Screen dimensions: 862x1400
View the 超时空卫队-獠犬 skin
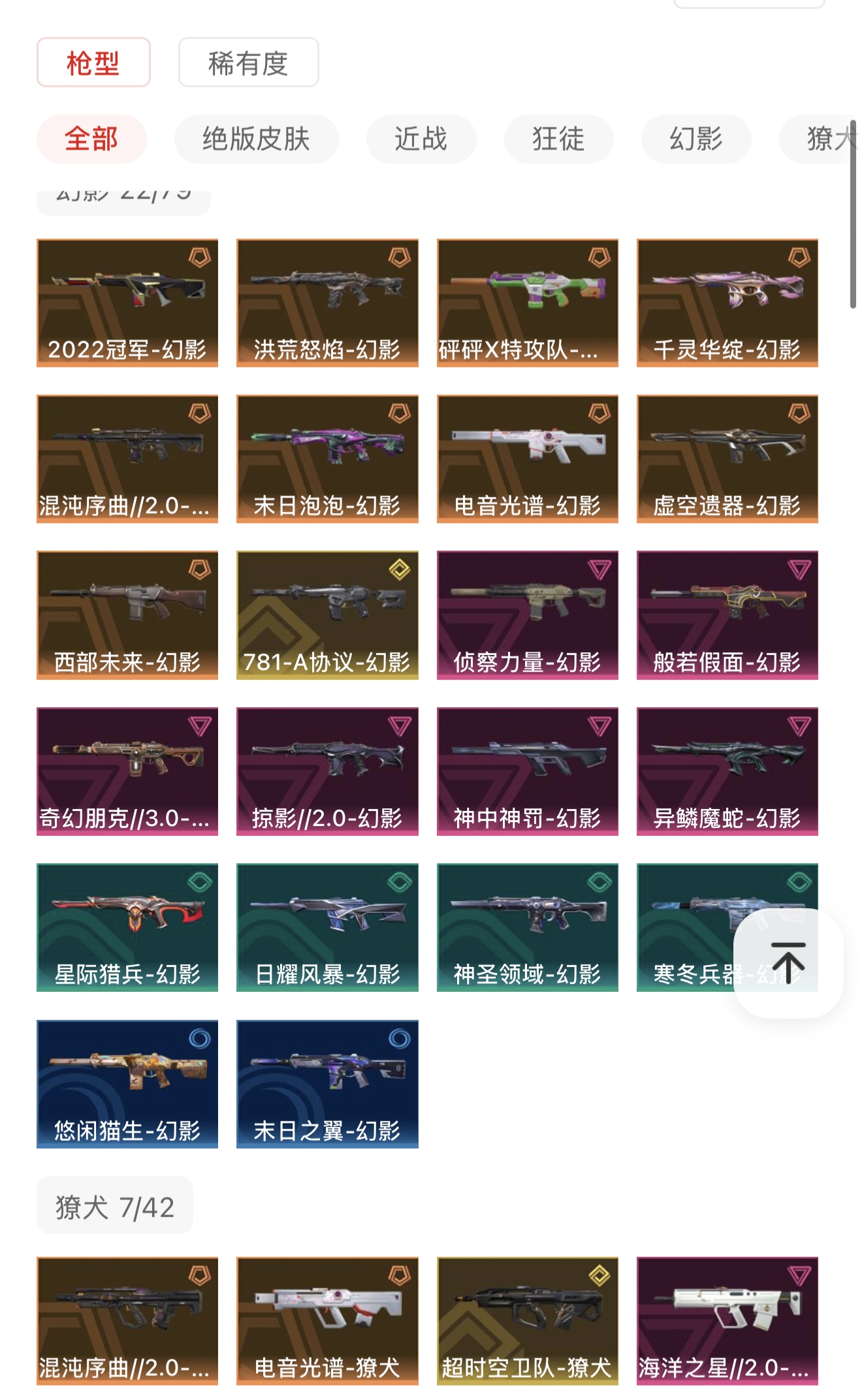point(527,1320)
